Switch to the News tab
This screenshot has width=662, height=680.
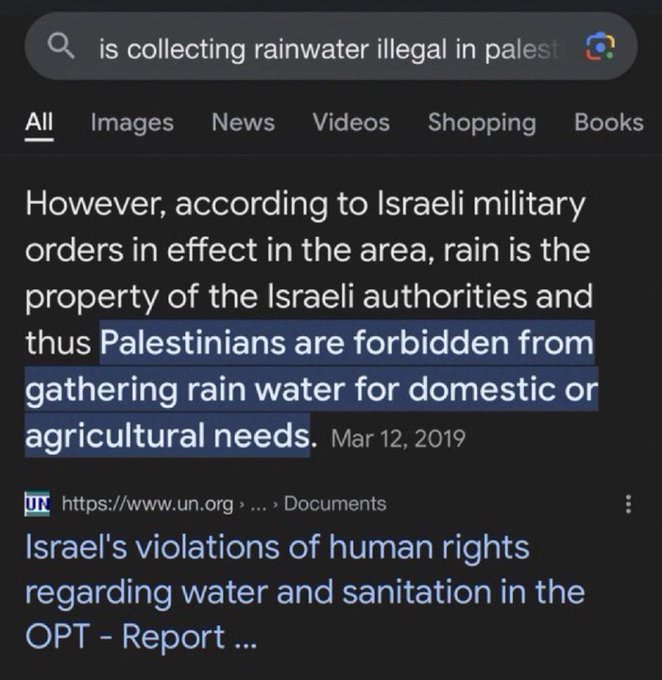[x=243, y=123]
